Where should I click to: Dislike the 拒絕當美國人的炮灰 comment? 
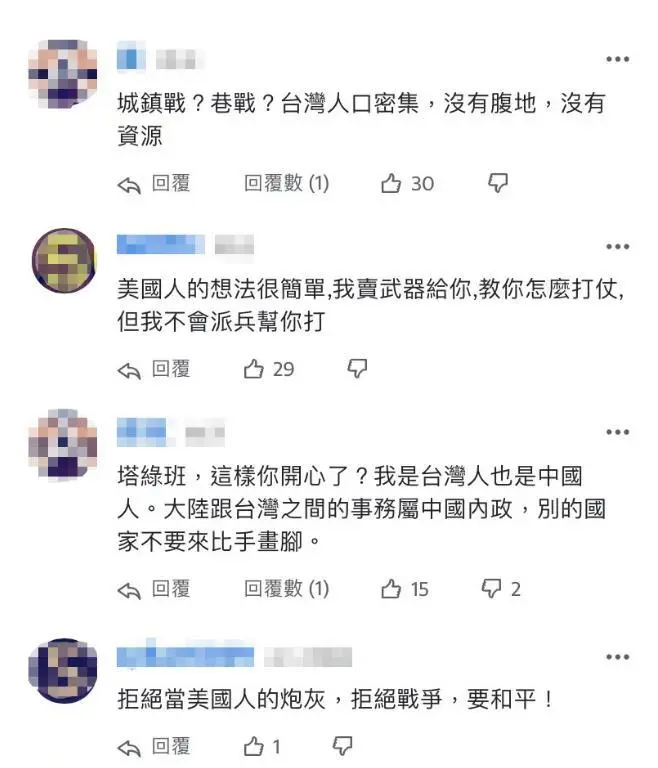pyautogui.click(x=343, y=746)
